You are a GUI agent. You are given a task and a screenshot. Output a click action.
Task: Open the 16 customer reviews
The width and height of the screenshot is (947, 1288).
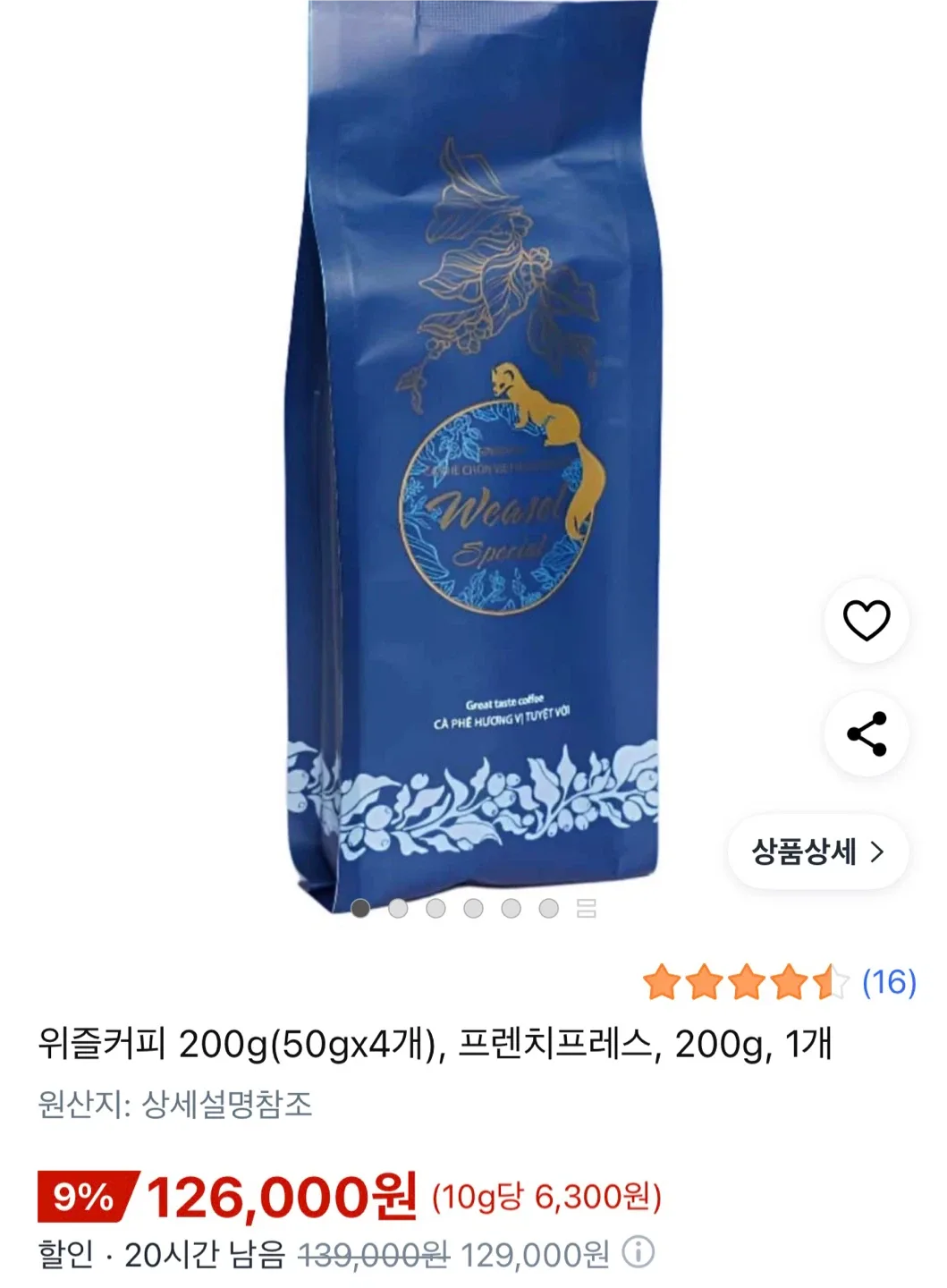pos(888,982)
